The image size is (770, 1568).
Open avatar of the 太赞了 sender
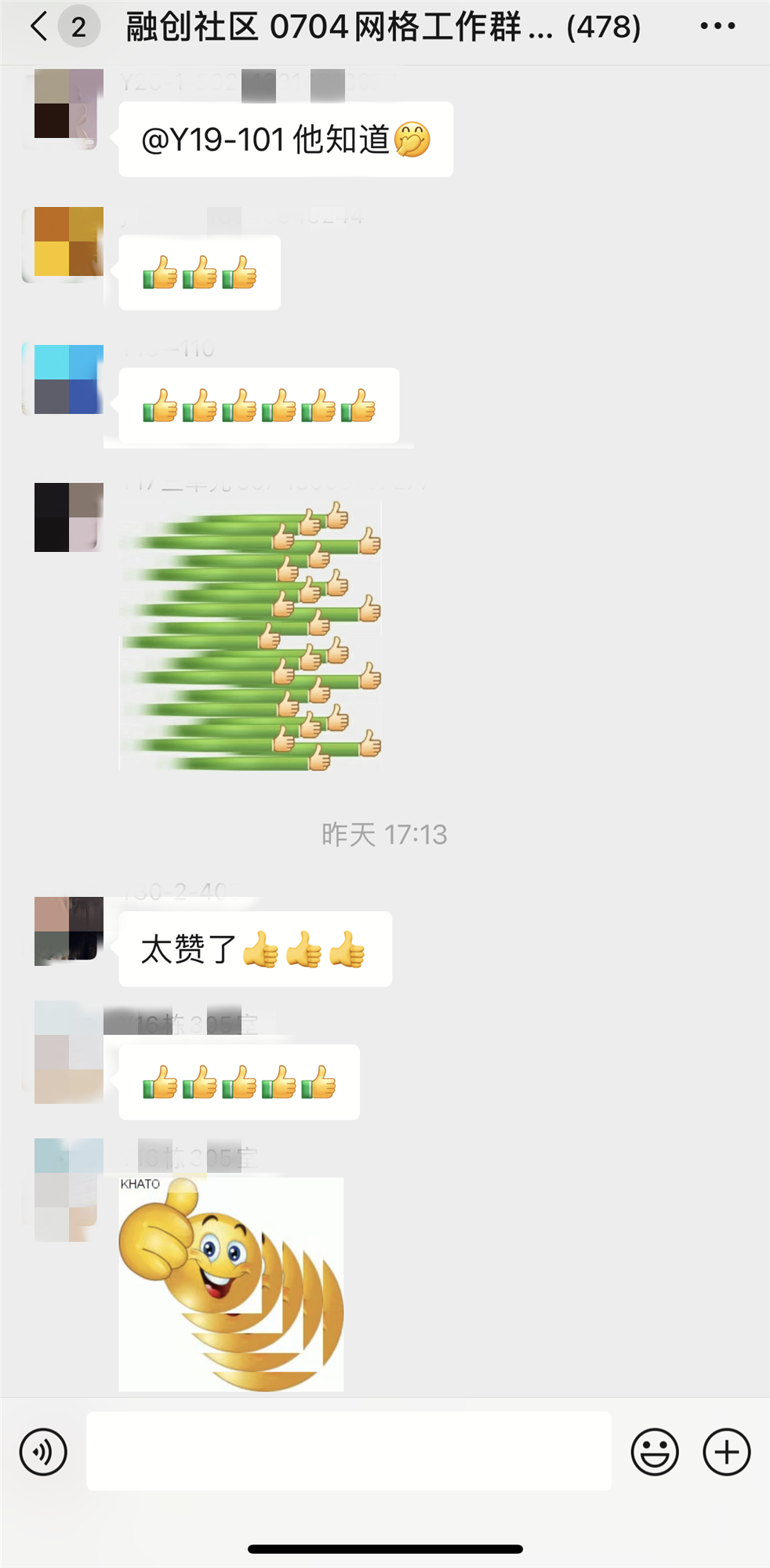coord(69,931)
